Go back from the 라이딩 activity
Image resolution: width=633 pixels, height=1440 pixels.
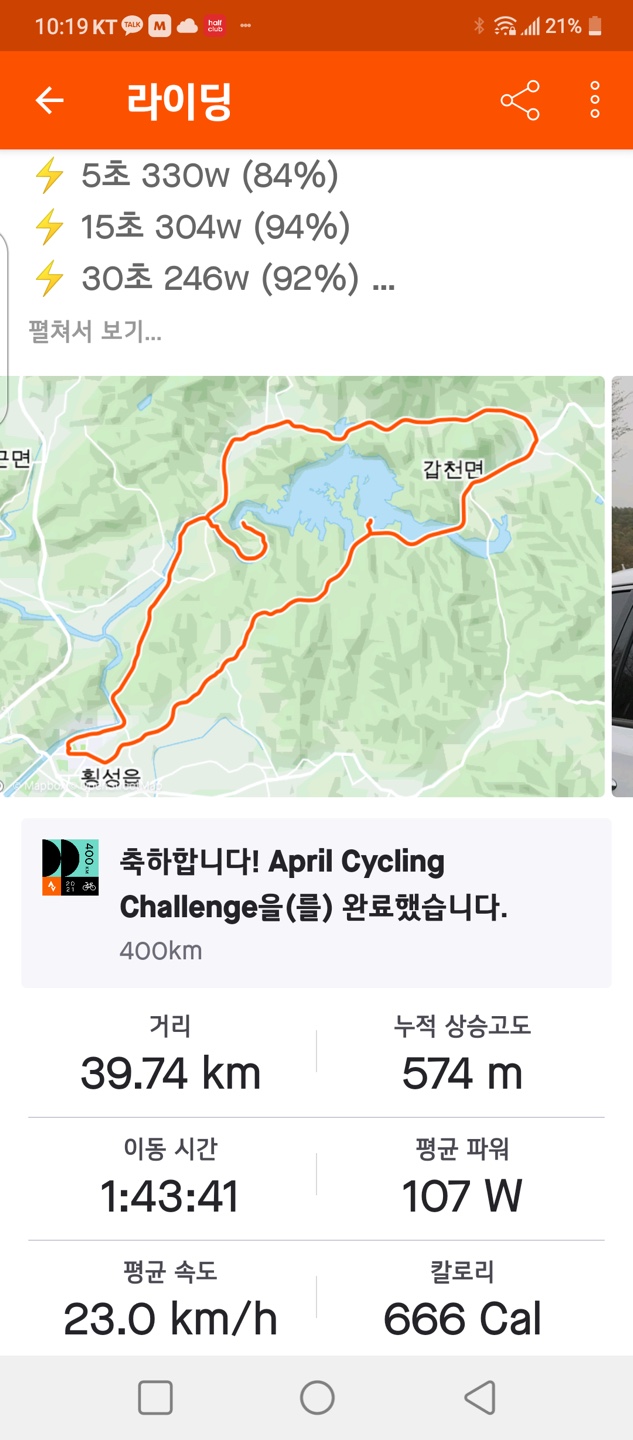pos(49,101)
